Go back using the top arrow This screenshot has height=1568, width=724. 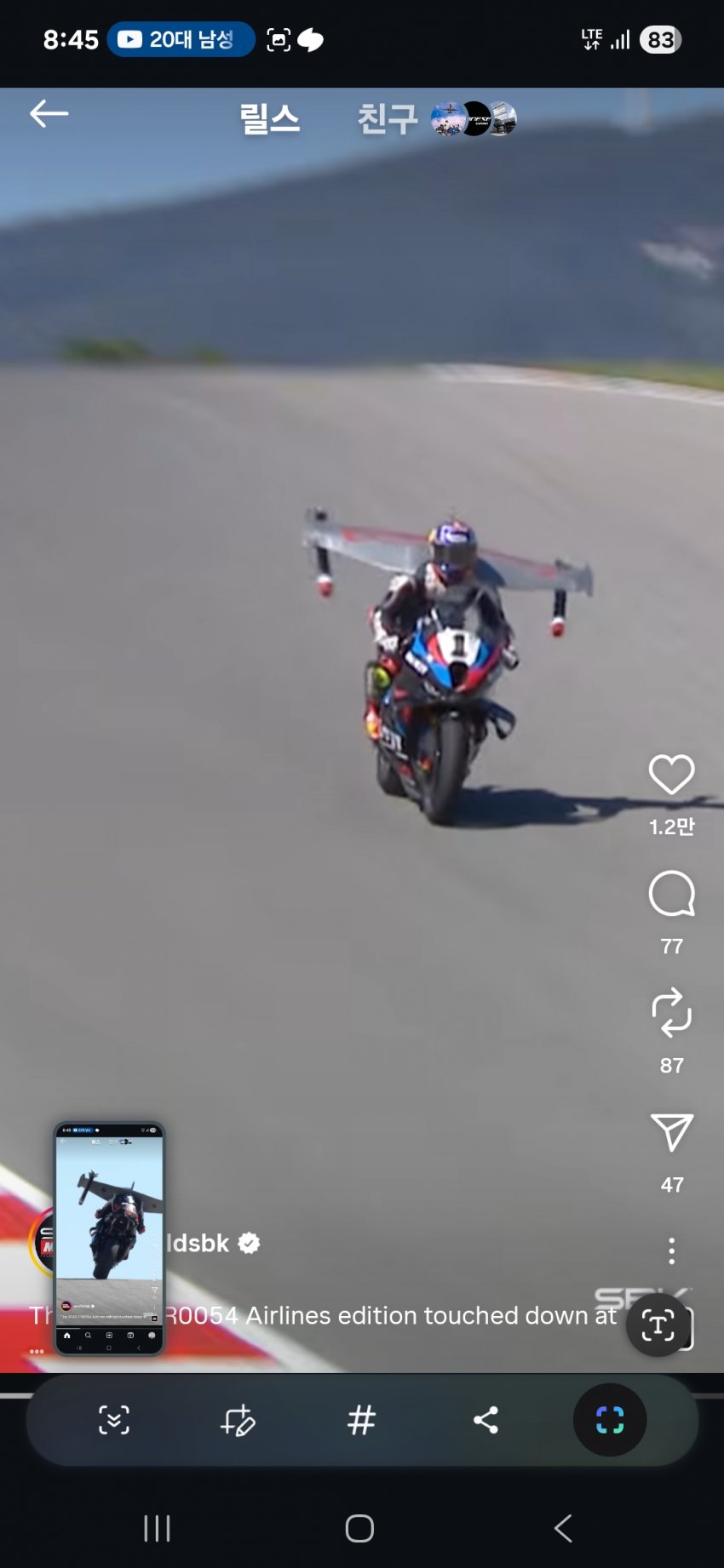(x=49, y=113)
